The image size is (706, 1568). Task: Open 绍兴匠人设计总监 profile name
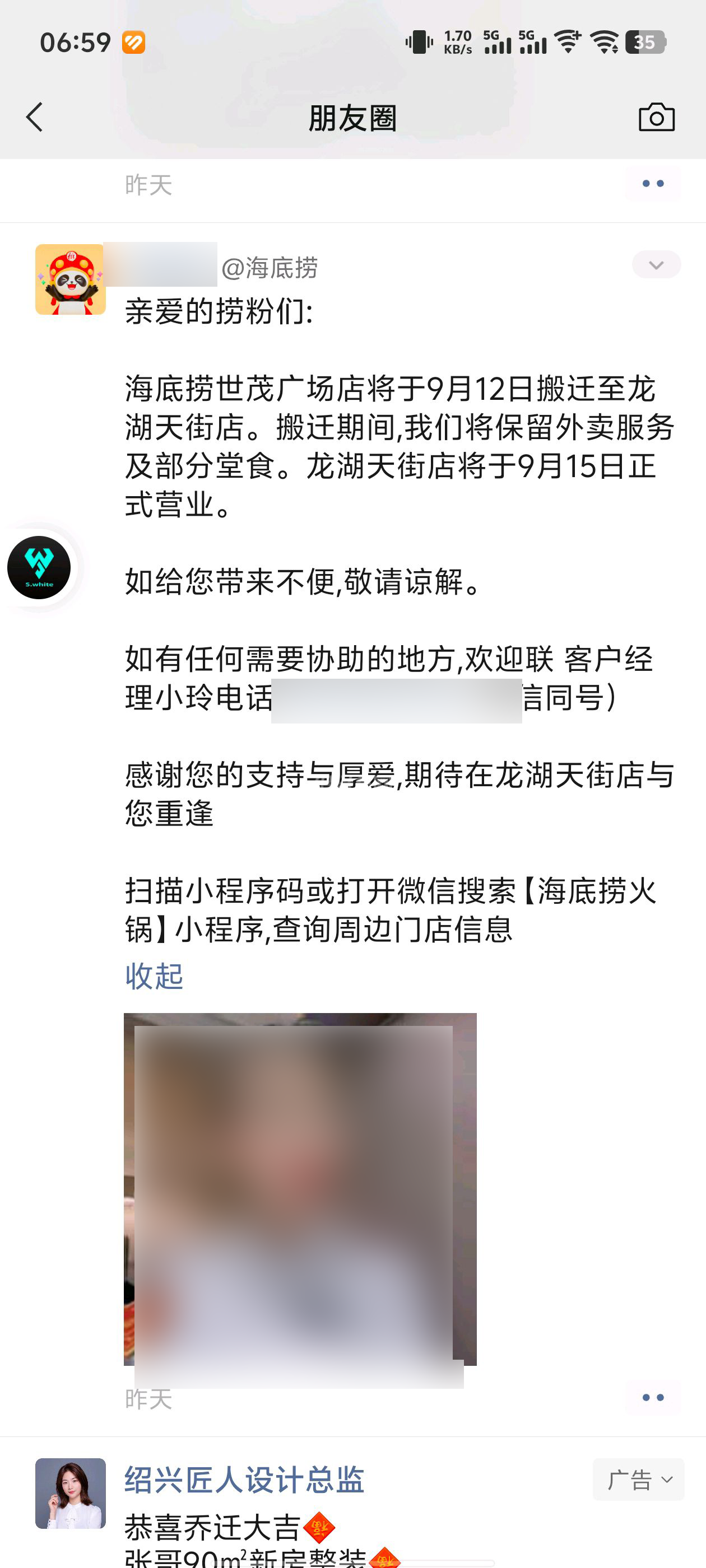tap(244, 1480)
